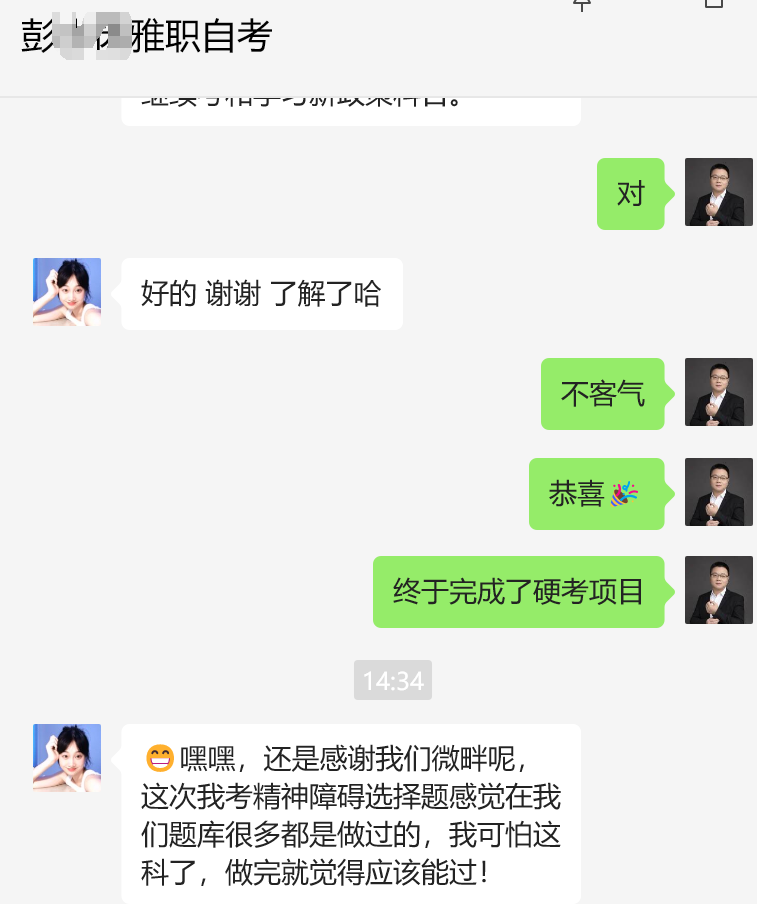Open contact's avatar beside the "嘿嘿" message

(x=67, y=758)
